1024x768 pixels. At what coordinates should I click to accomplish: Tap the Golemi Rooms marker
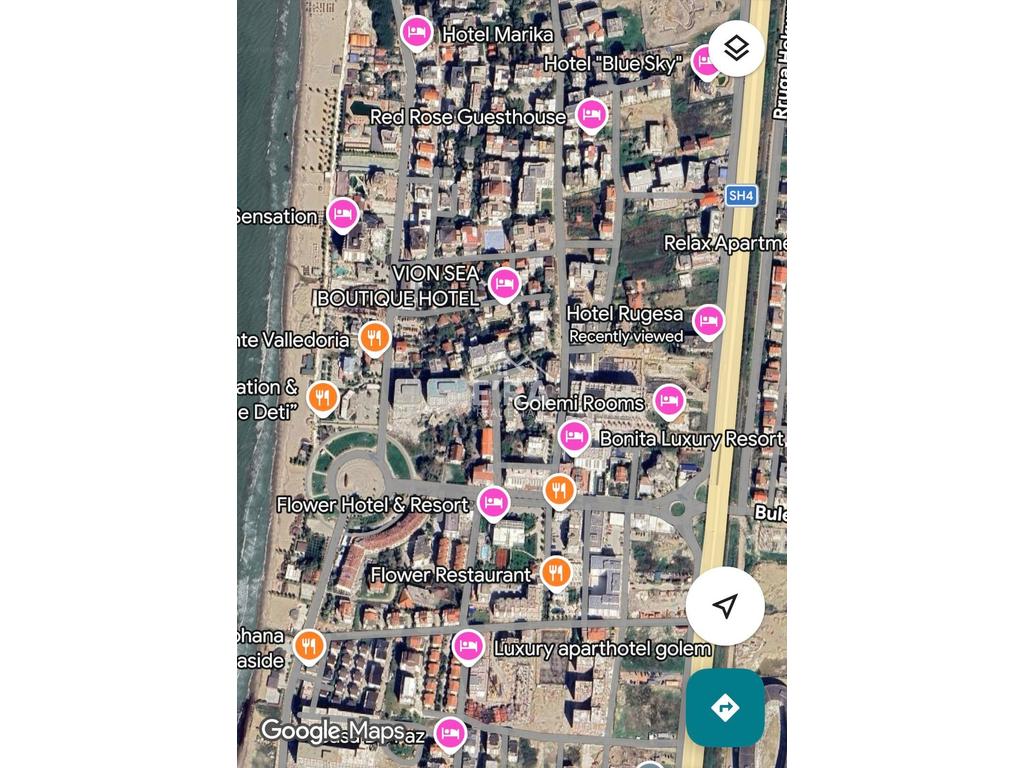tap(669, 401)
